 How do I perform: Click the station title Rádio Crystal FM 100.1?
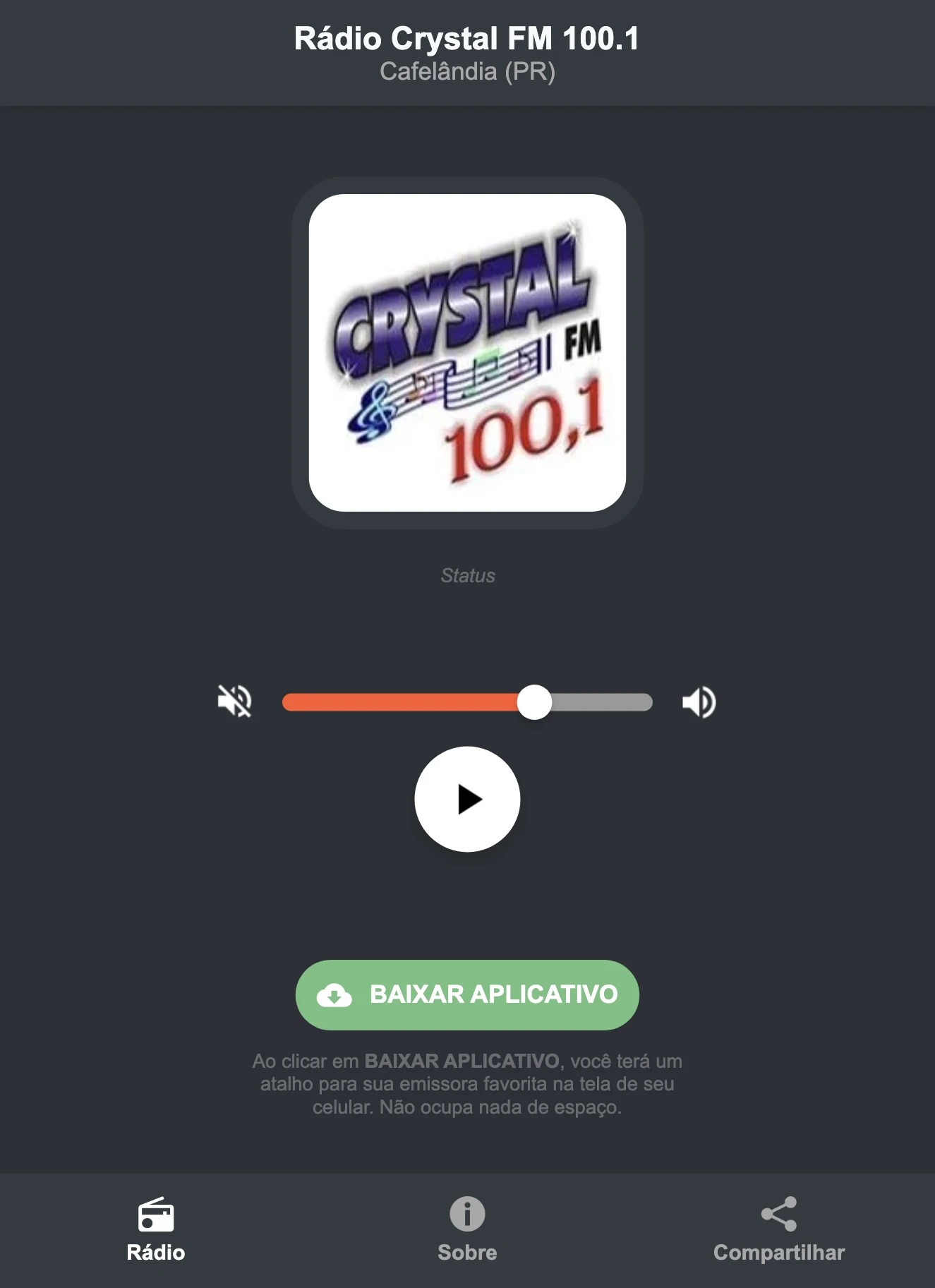click(x=467, y=39)
